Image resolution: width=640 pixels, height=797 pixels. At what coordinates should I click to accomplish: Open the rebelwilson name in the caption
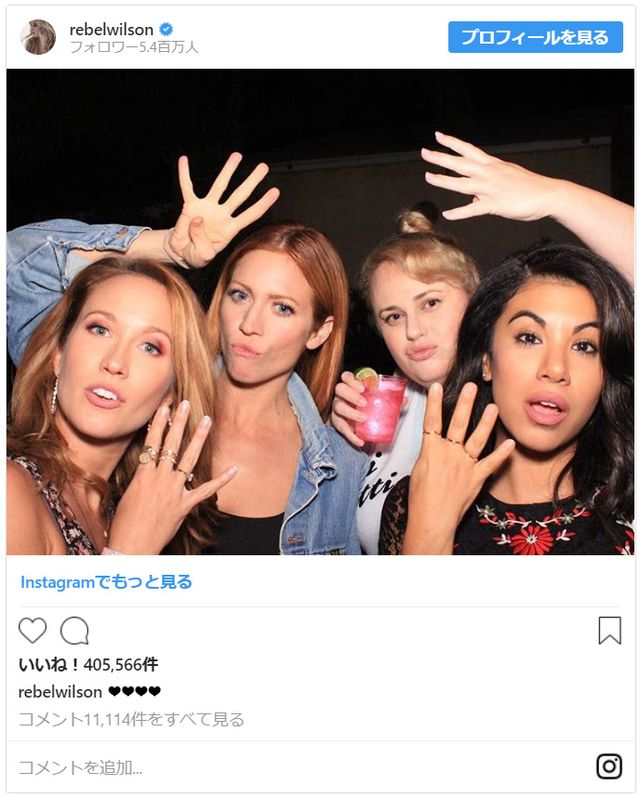click(x=60, y=692)
